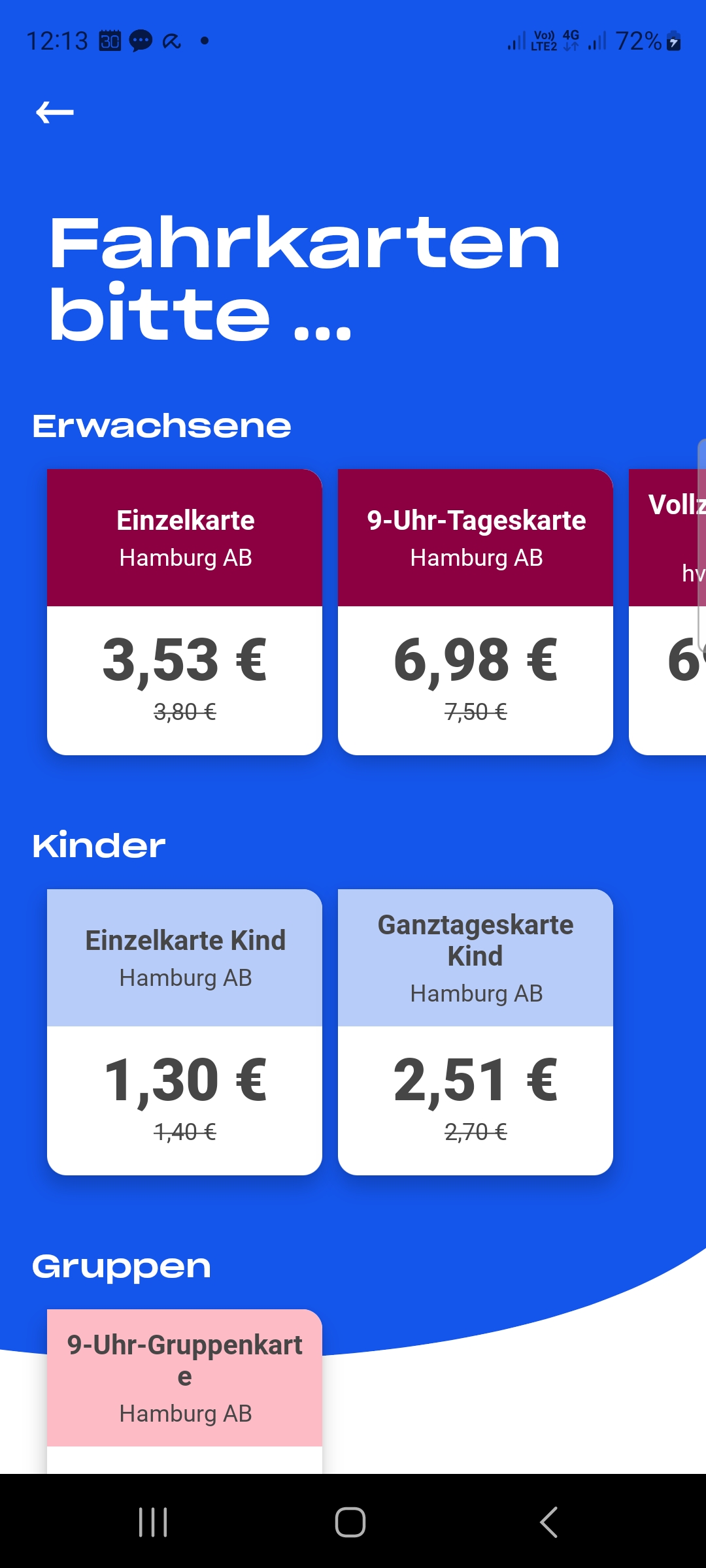
Task: Open the recent apps overview
Action: (x=153, y=1522)
